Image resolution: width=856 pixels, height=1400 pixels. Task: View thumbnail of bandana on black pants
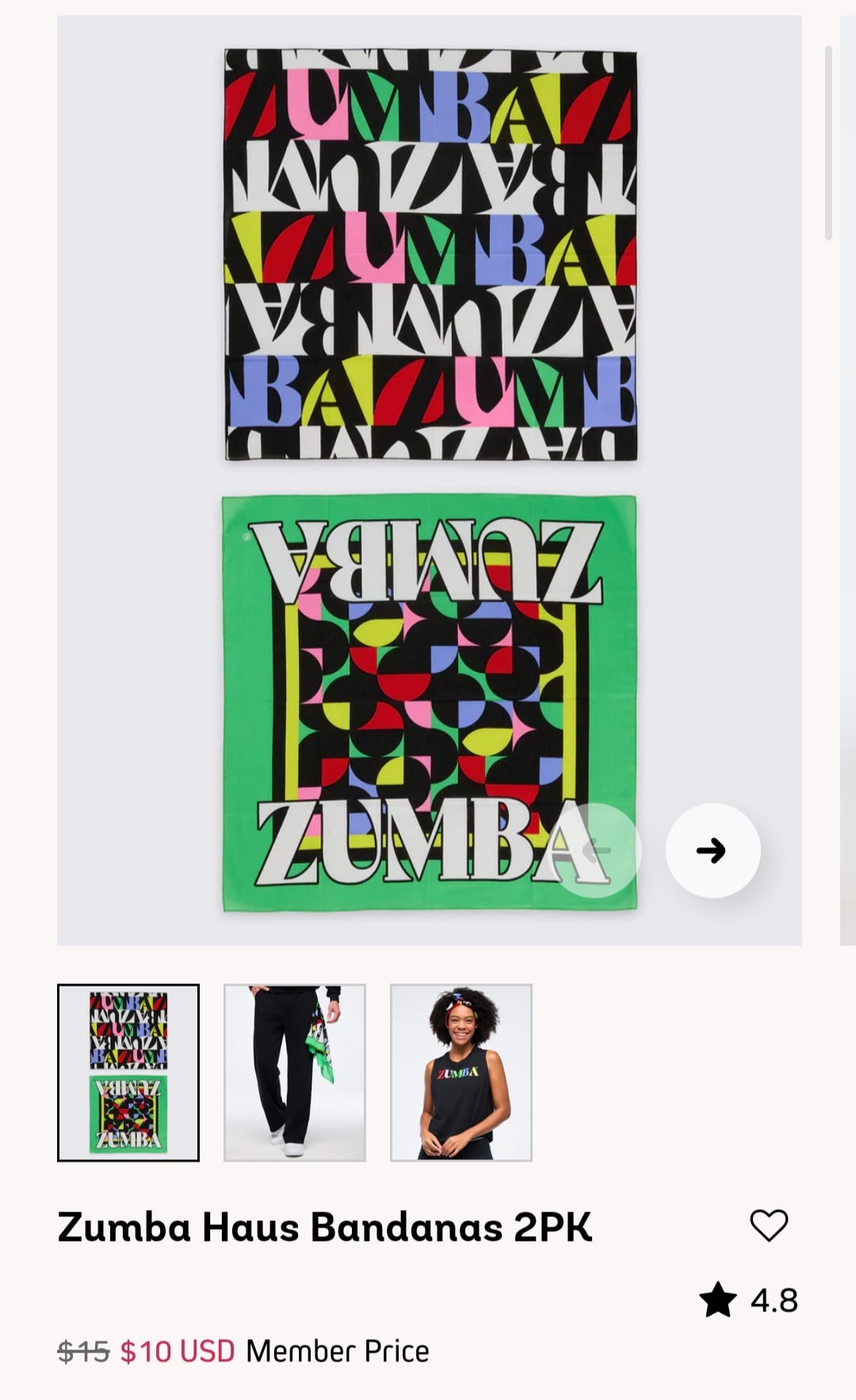click(295, 1072)
